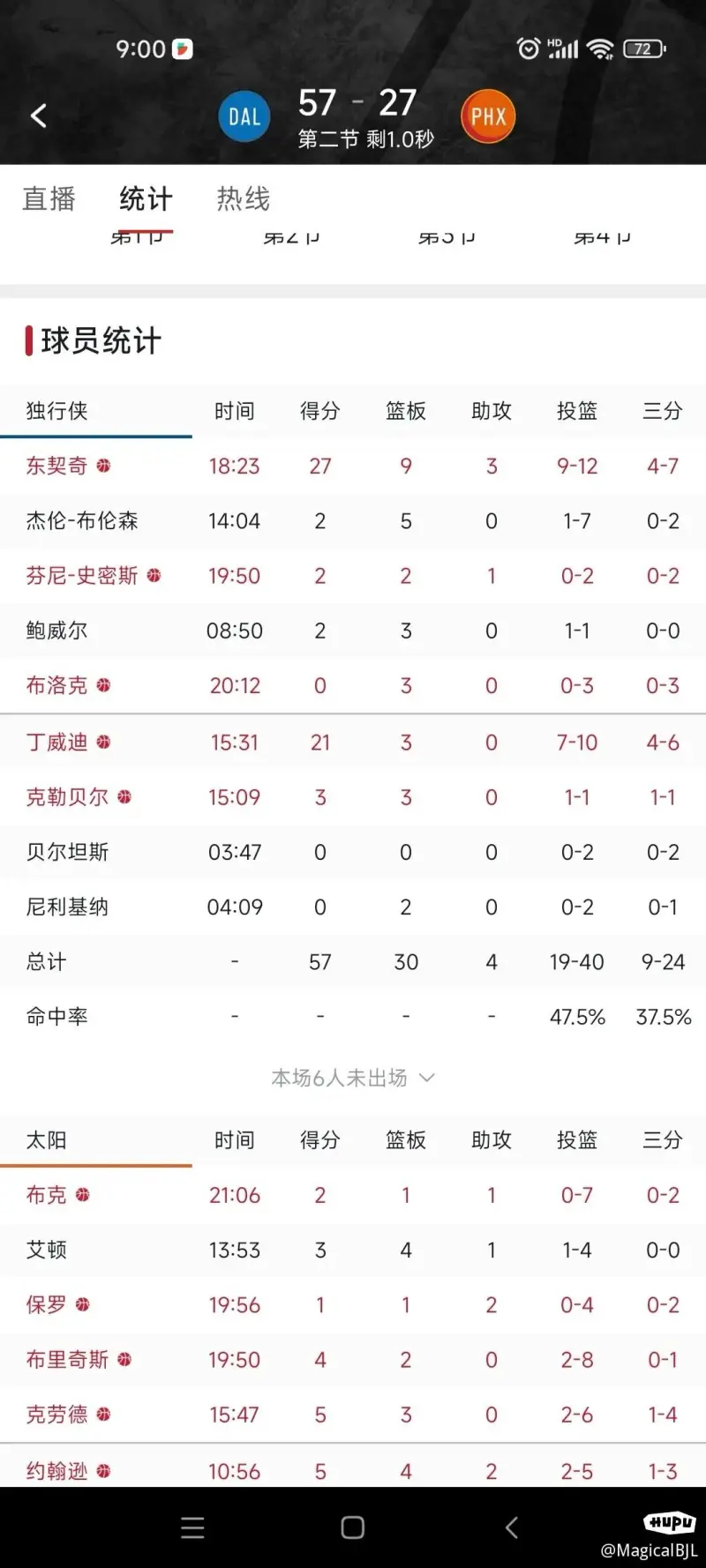Go back using the header arrow
706x1568 pixels.
(x=38, y=116)
